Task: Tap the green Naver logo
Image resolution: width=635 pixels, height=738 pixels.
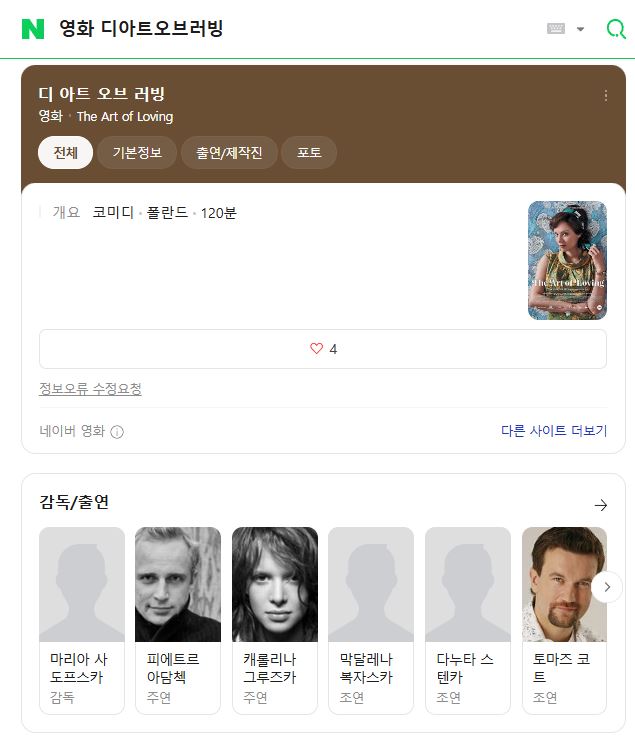Action: click(x=33, y=29)
